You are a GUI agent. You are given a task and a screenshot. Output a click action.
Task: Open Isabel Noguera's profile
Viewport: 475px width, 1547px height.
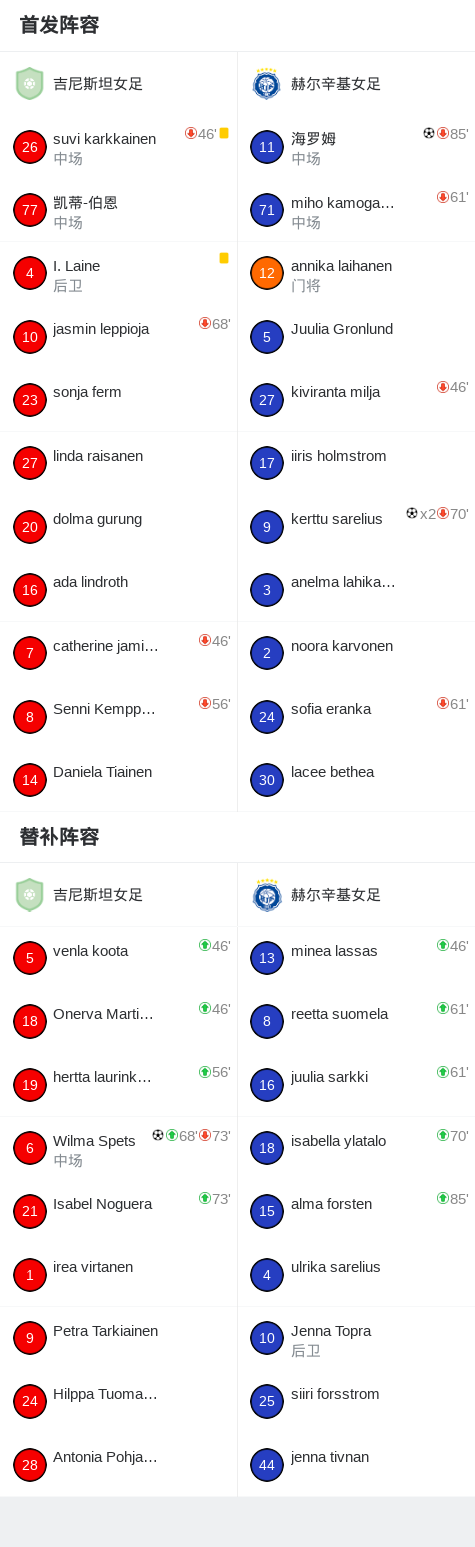click(x=118, y=1211)
